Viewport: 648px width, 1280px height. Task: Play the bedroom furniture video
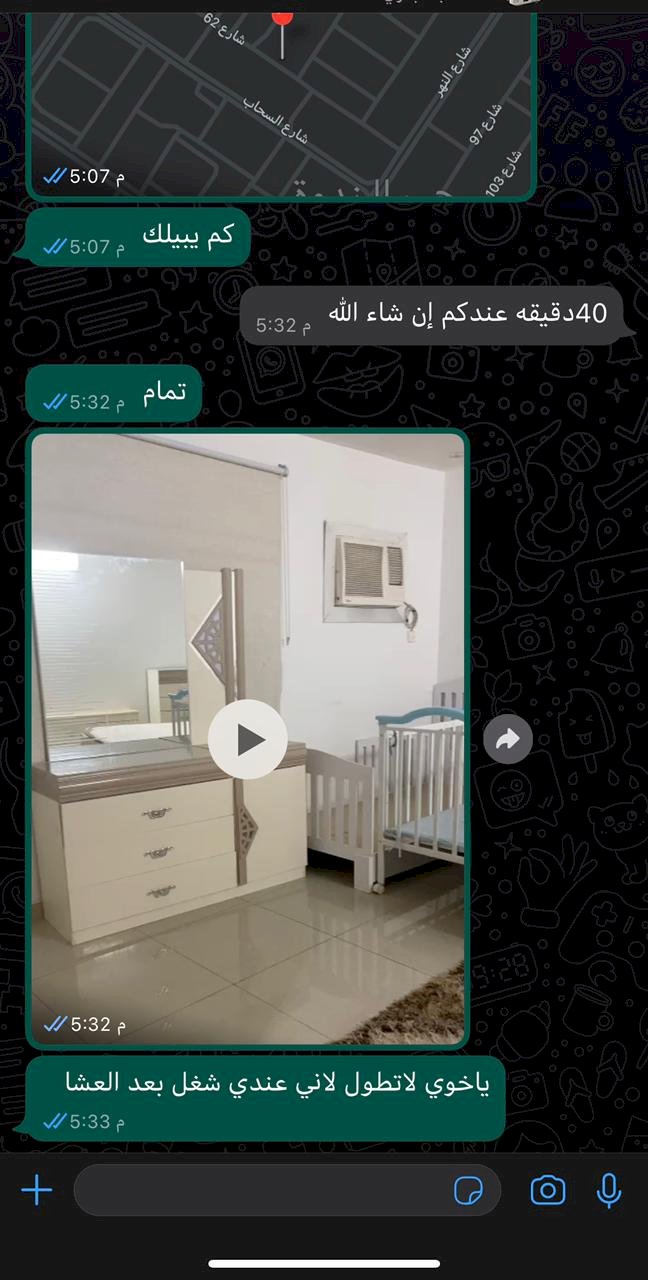[248, 739]
